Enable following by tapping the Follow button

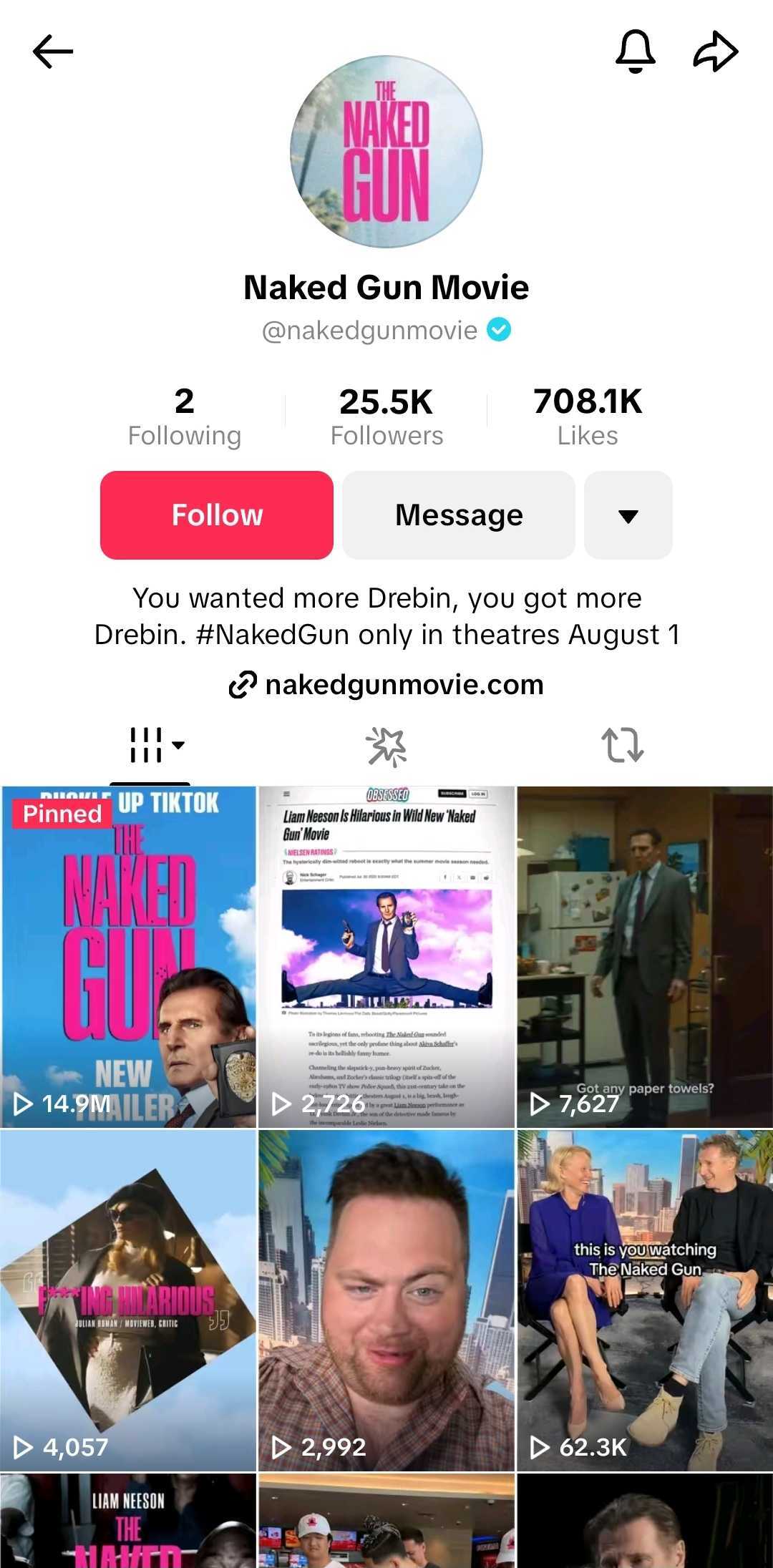click(x=217, y=515)
